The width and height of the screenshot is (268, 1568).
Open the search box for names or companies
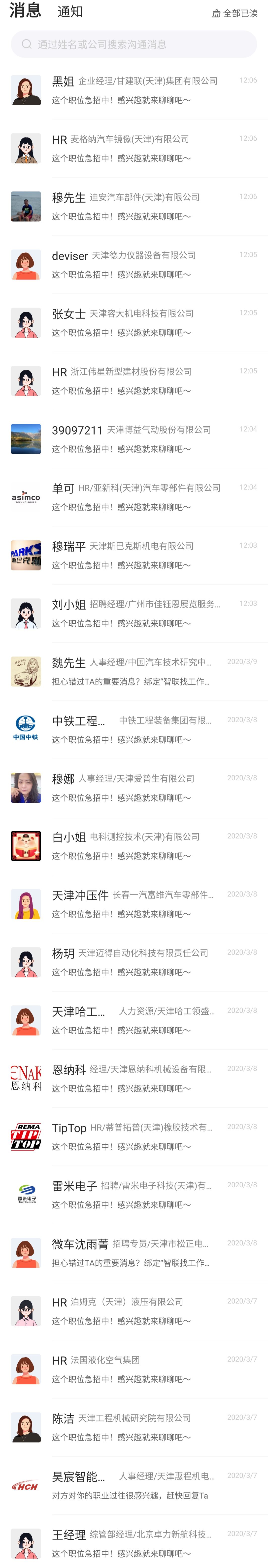pos(134,44)
